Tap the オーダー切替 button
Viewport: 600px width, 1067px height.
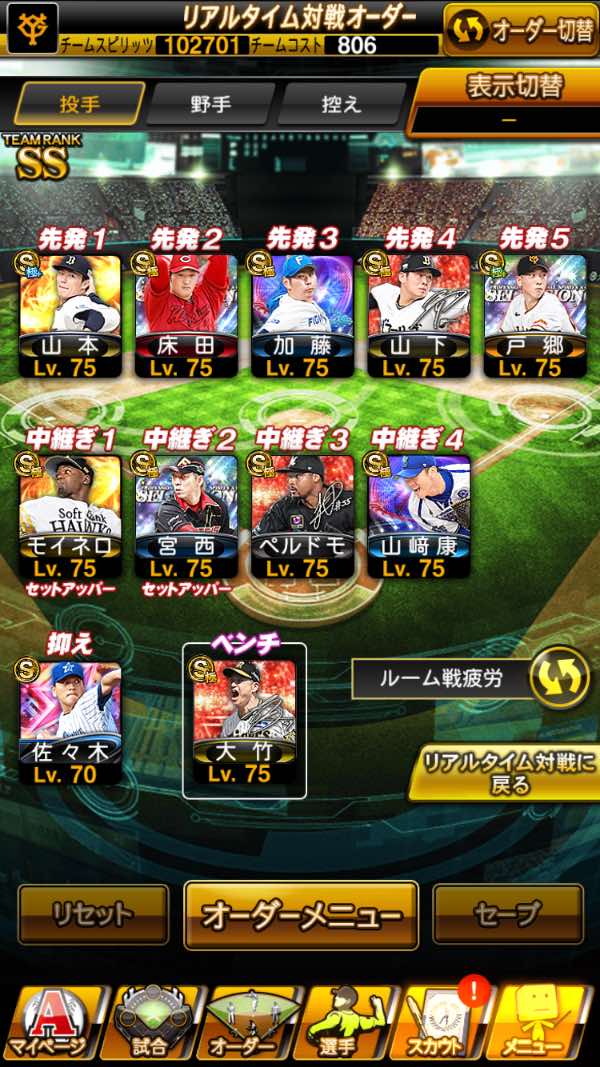522,30
